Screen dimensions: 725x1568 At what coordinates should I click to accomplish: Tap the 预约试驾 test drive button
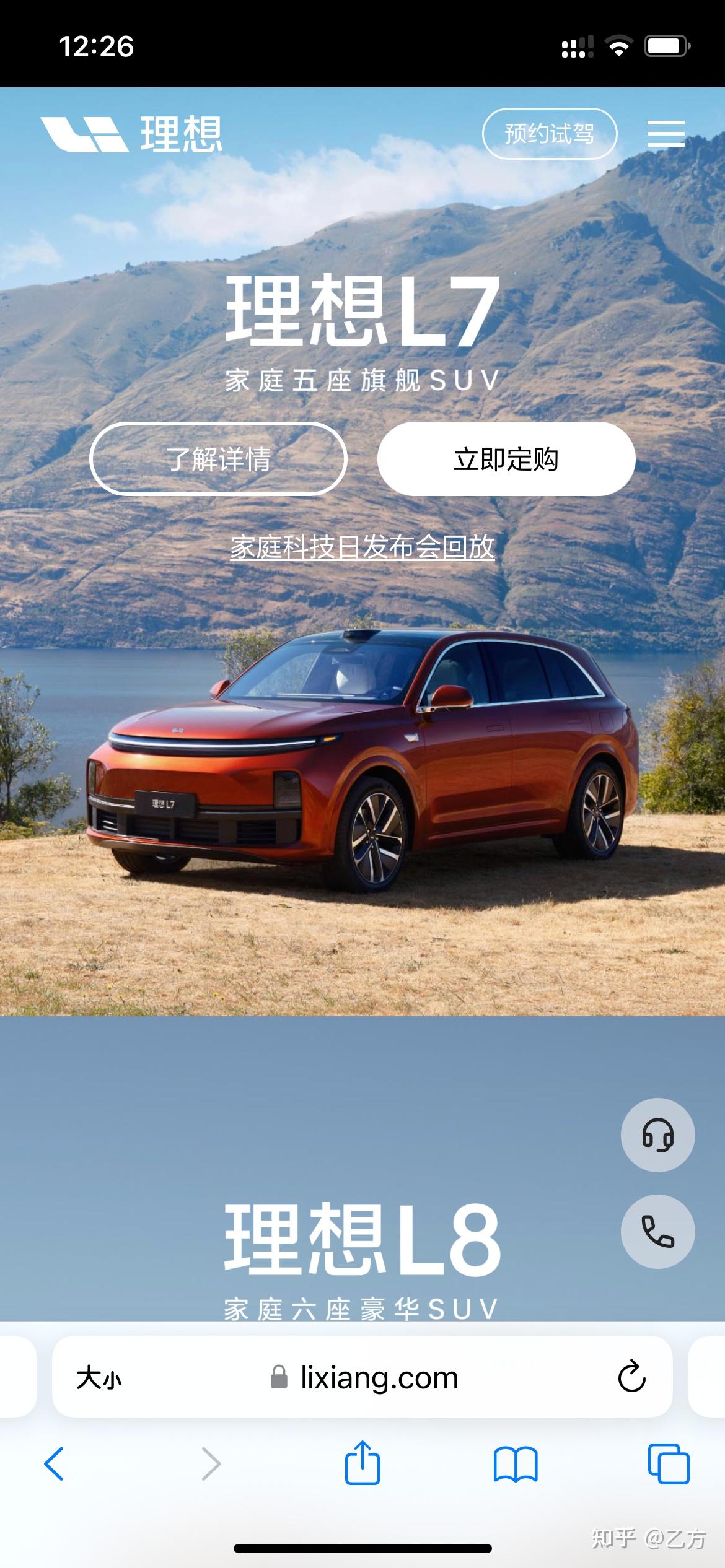tap(549, 133)
